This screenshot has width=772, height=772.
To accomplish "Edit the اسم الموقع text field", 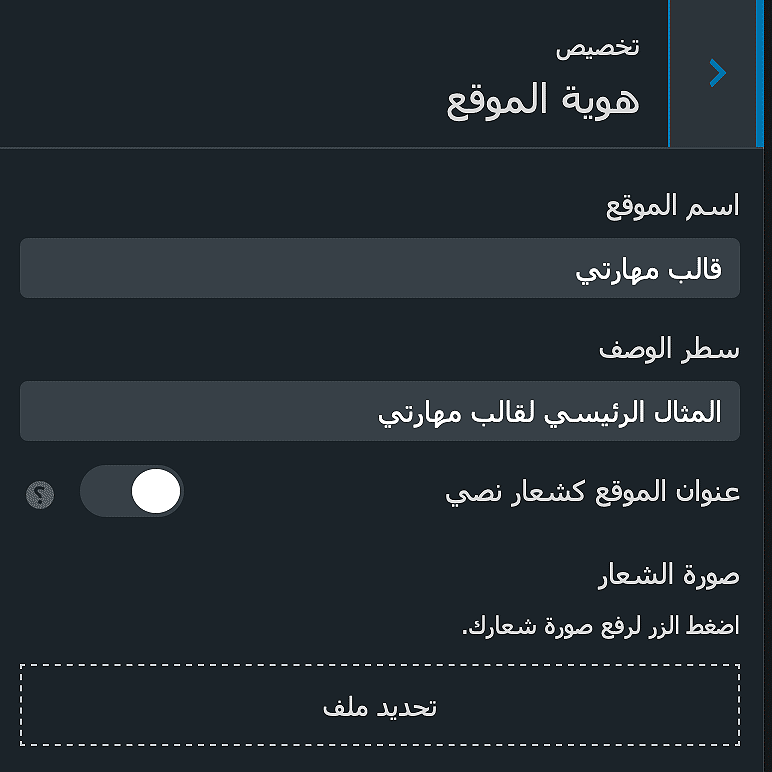I will tap(380, 269).
